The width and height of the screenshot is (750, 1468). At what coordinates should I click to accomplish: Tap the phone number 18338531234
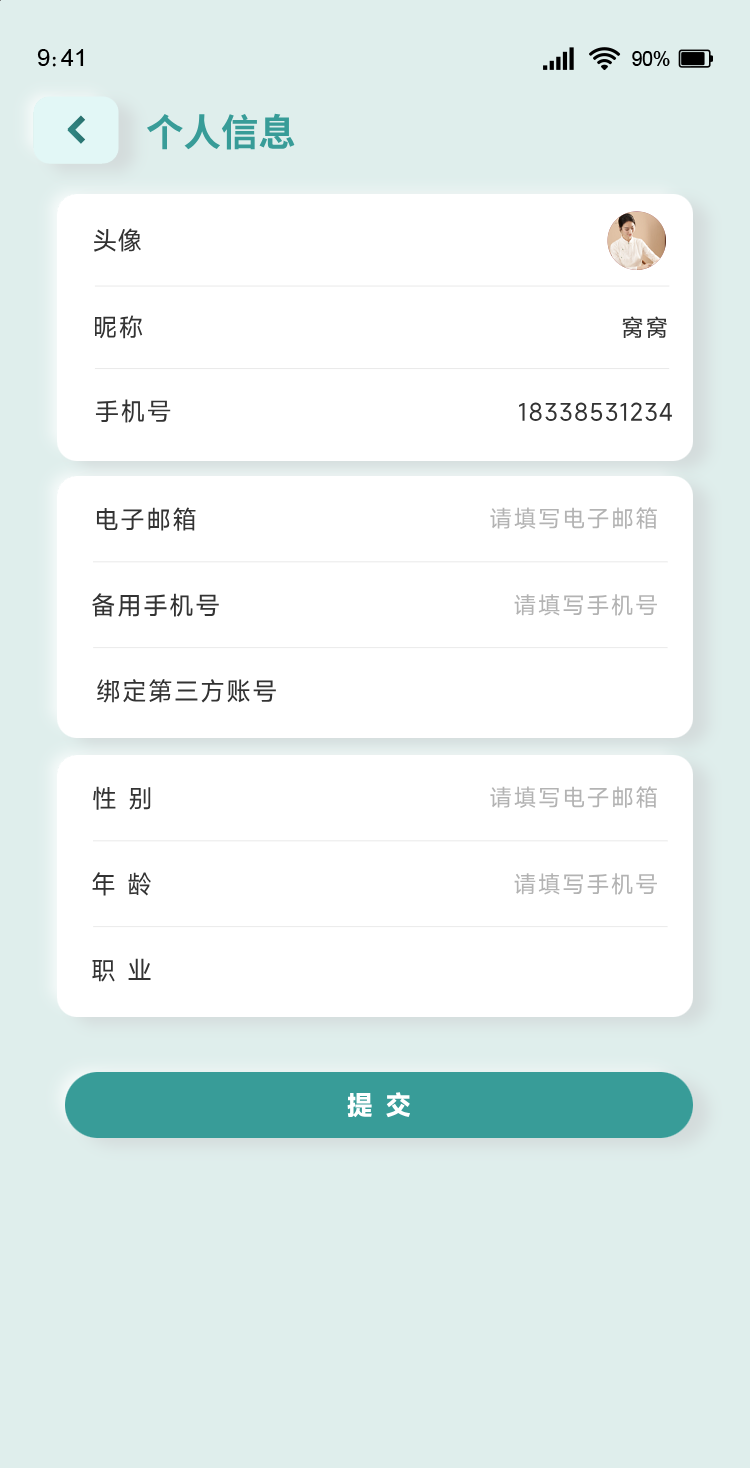595,411
